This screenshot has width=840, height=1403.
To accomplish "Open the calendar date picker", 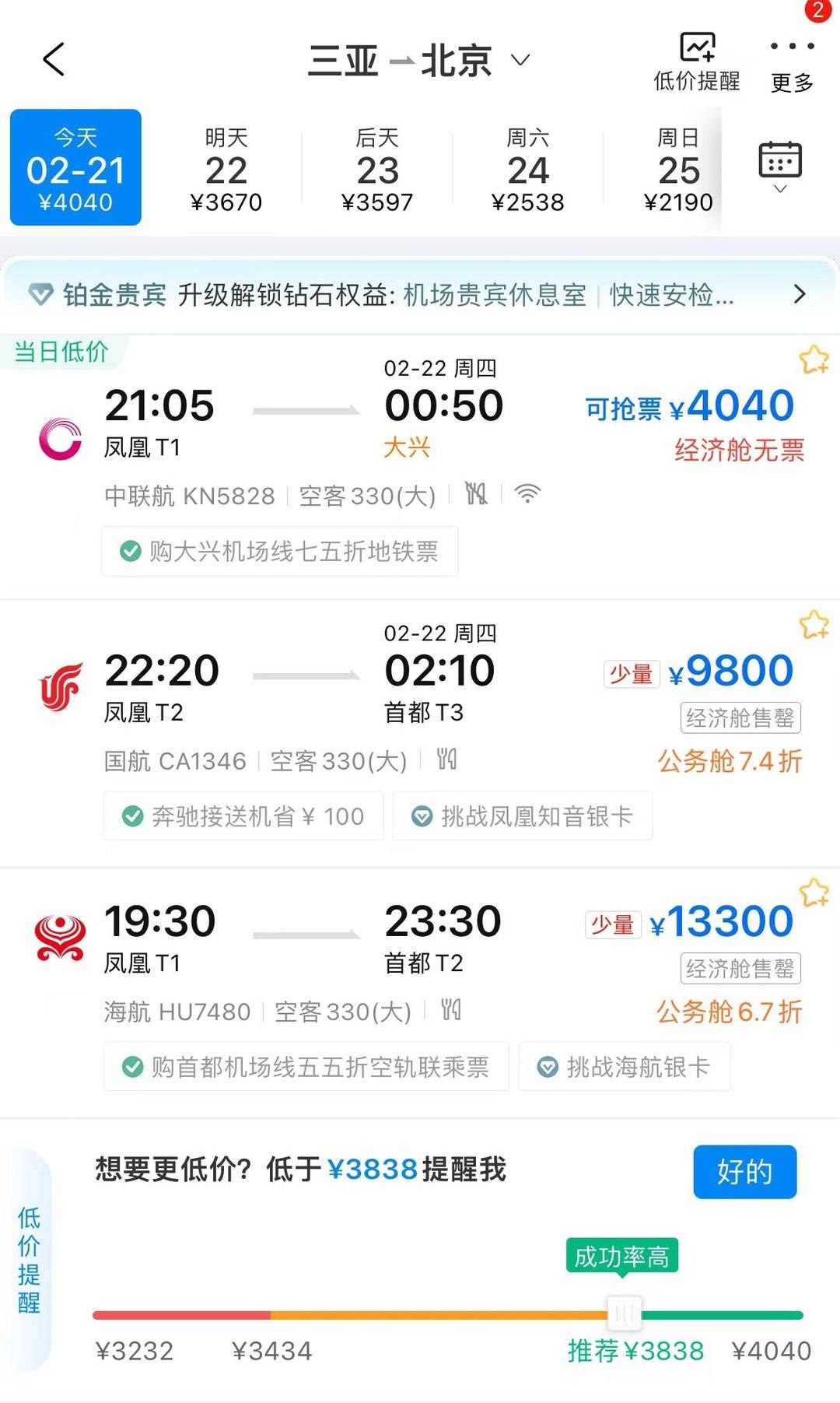I will [x=779, y=165].
